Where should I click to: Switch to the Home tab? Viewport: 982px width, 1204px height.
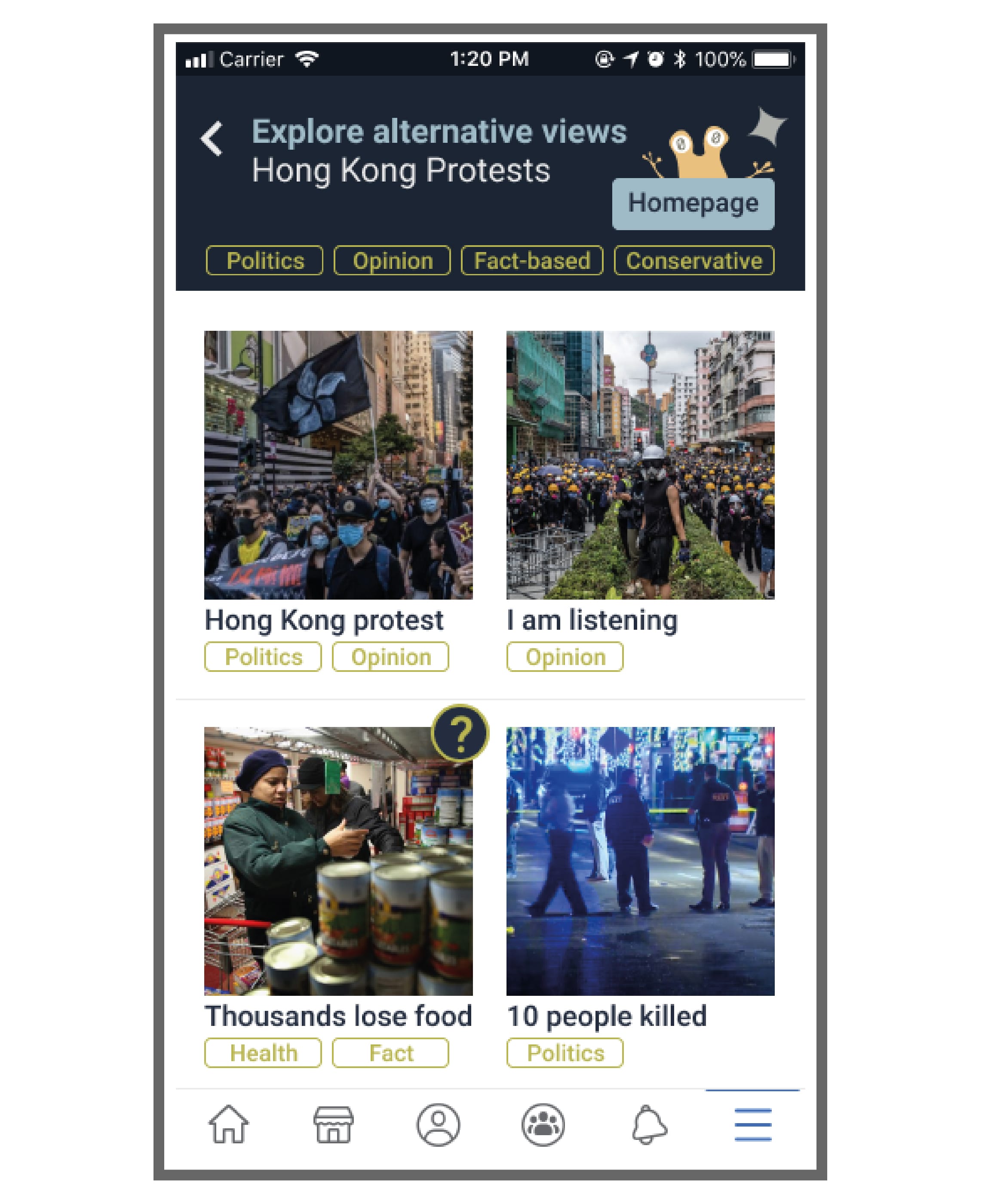point(229,1124)
